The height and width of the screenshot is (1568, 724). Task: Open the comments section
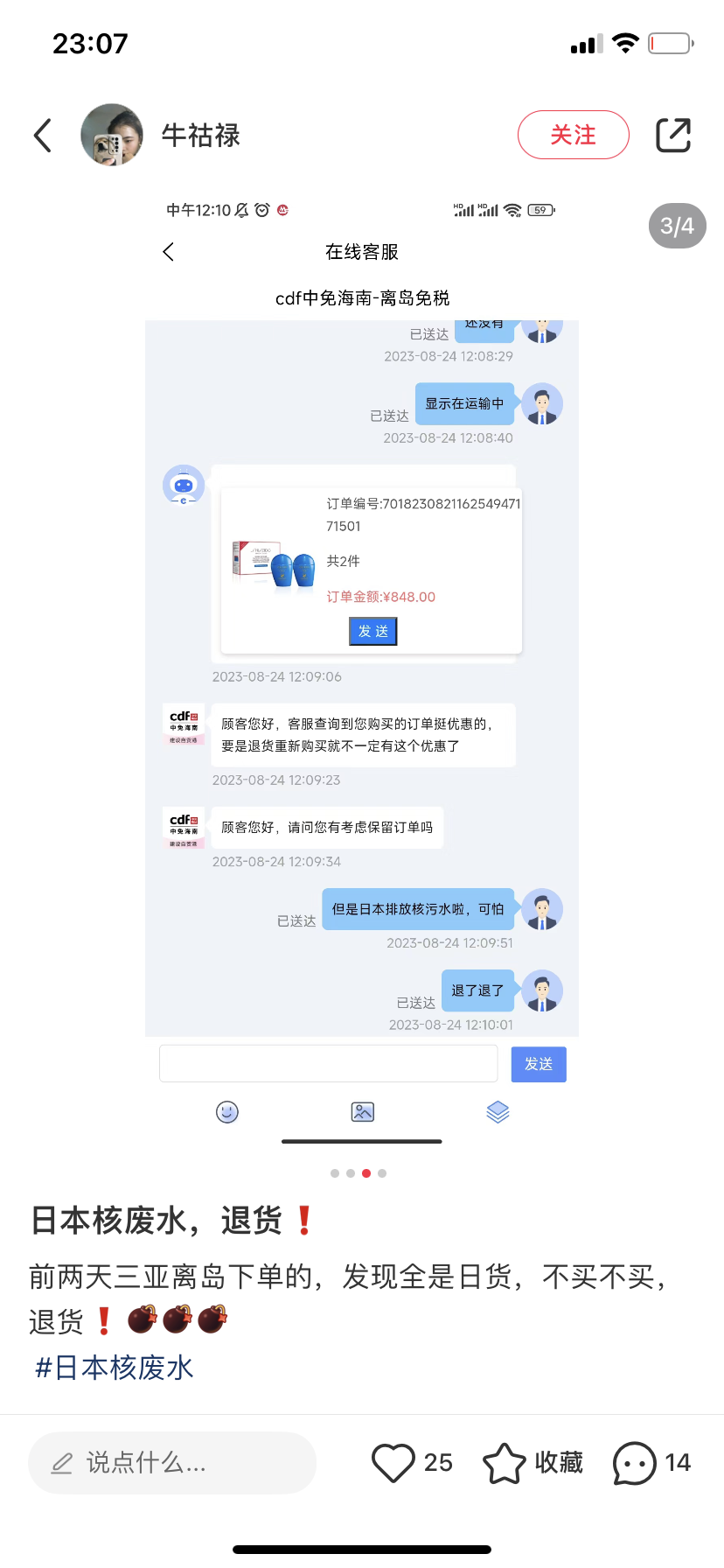pyautogui.click(x=635, y=1462)
